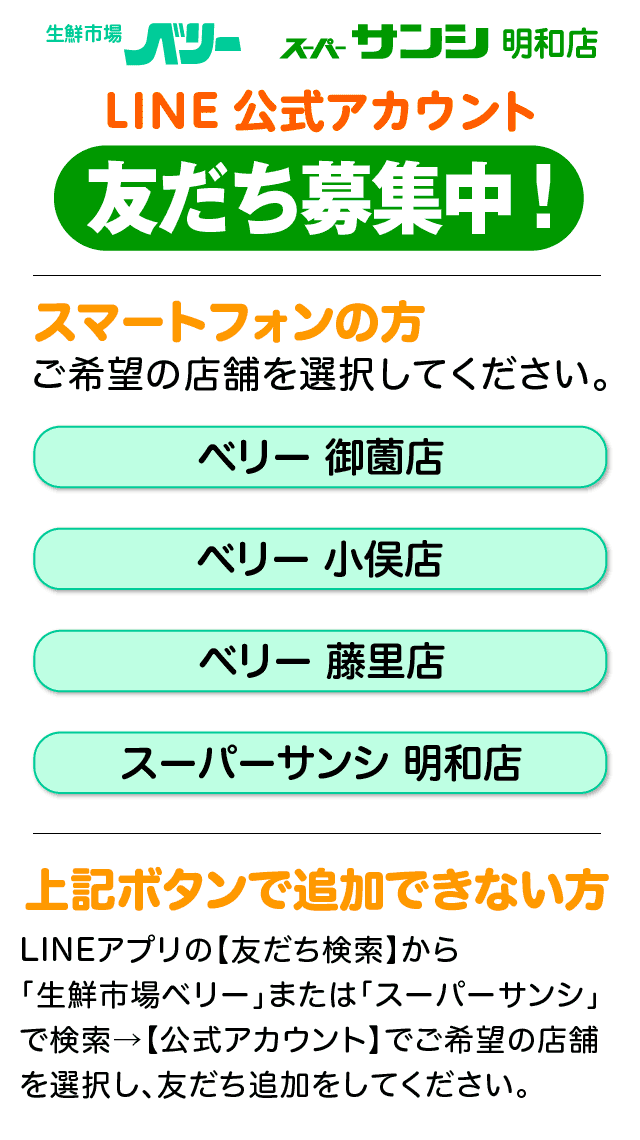Tap the スーパーサンシ 明和店 button

point(320,763)
